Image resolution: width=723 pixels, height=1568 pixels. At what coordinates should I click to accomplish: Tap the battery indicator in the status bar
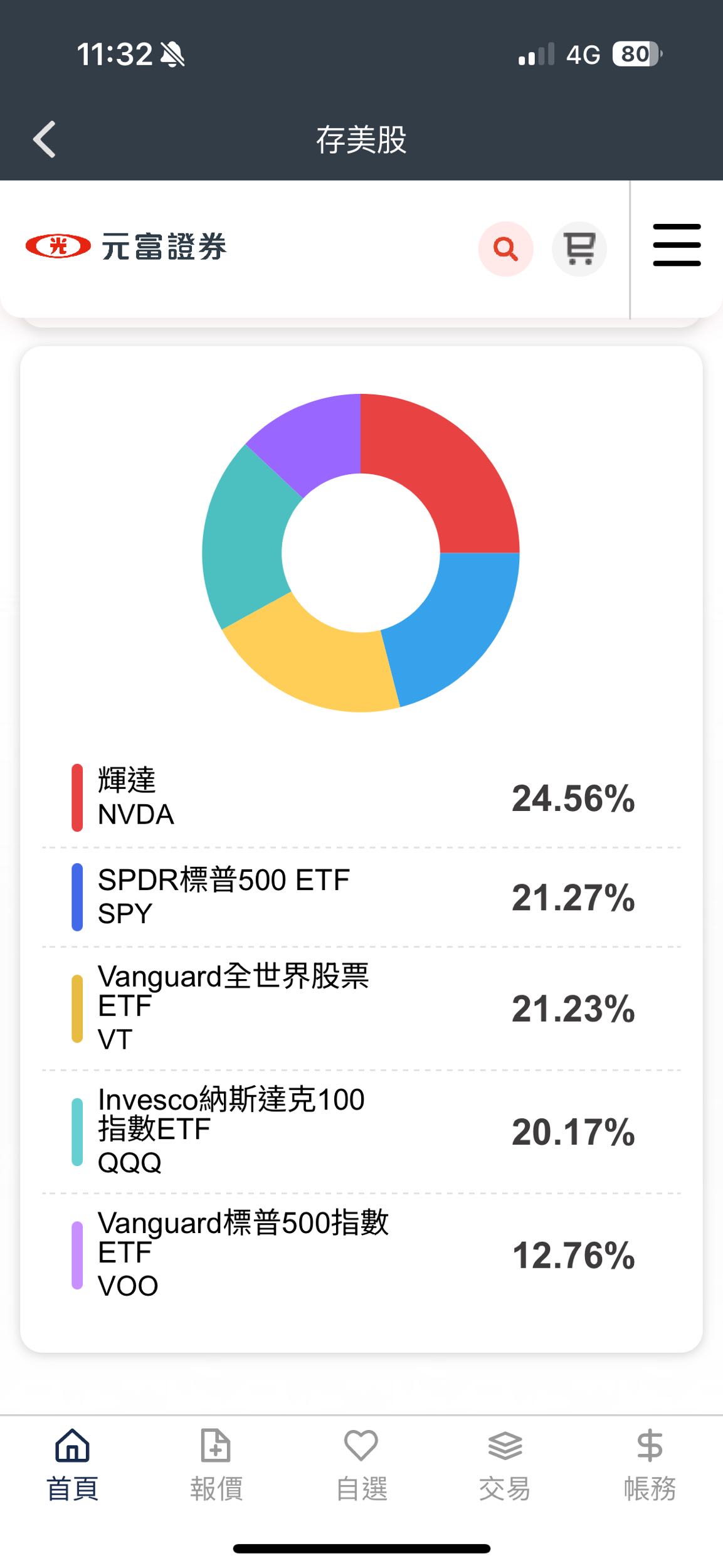click(x=635, y=55)
